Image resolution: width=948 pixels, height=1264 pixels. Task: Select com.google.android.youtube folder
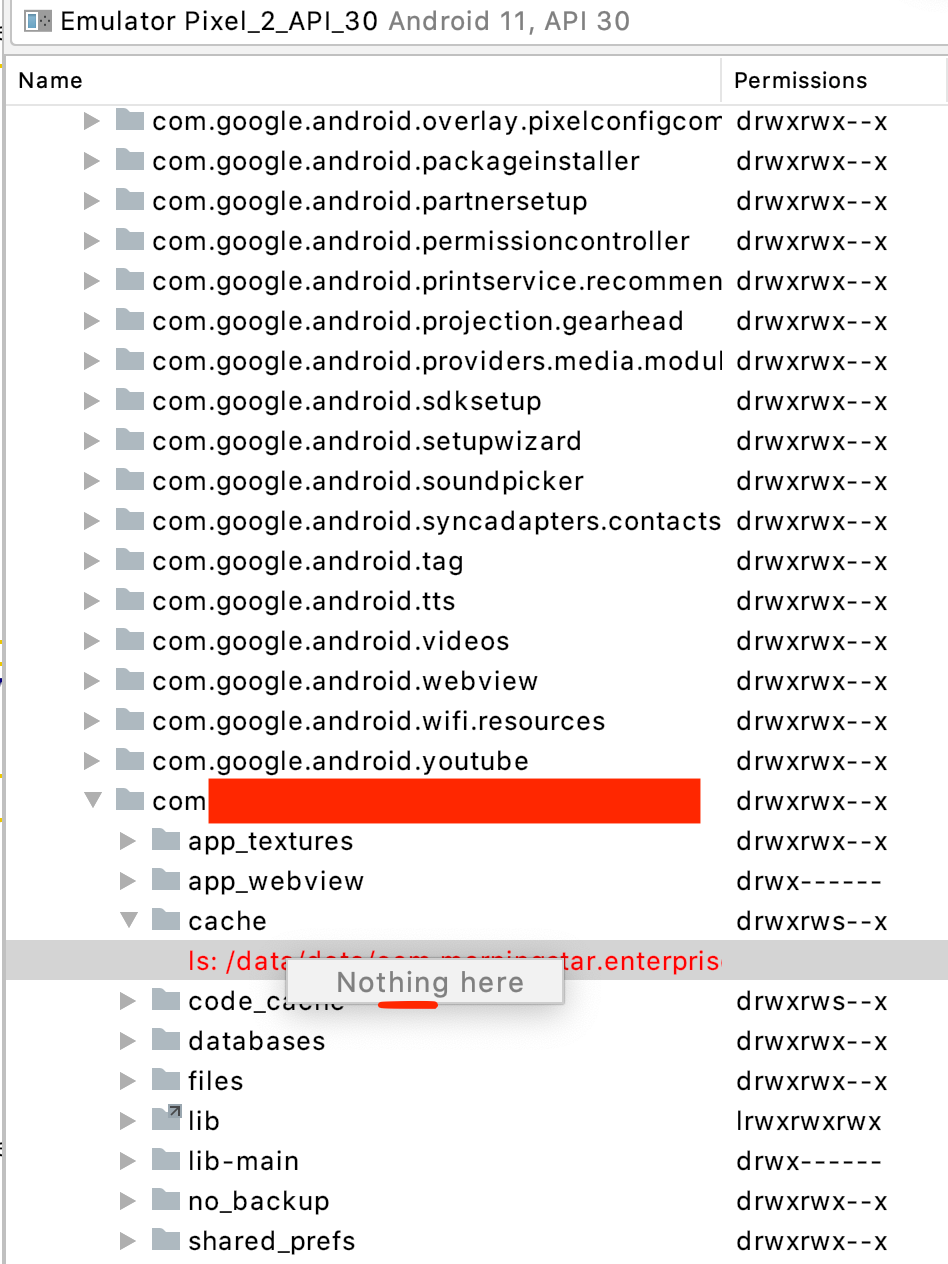tap(340, 761)
